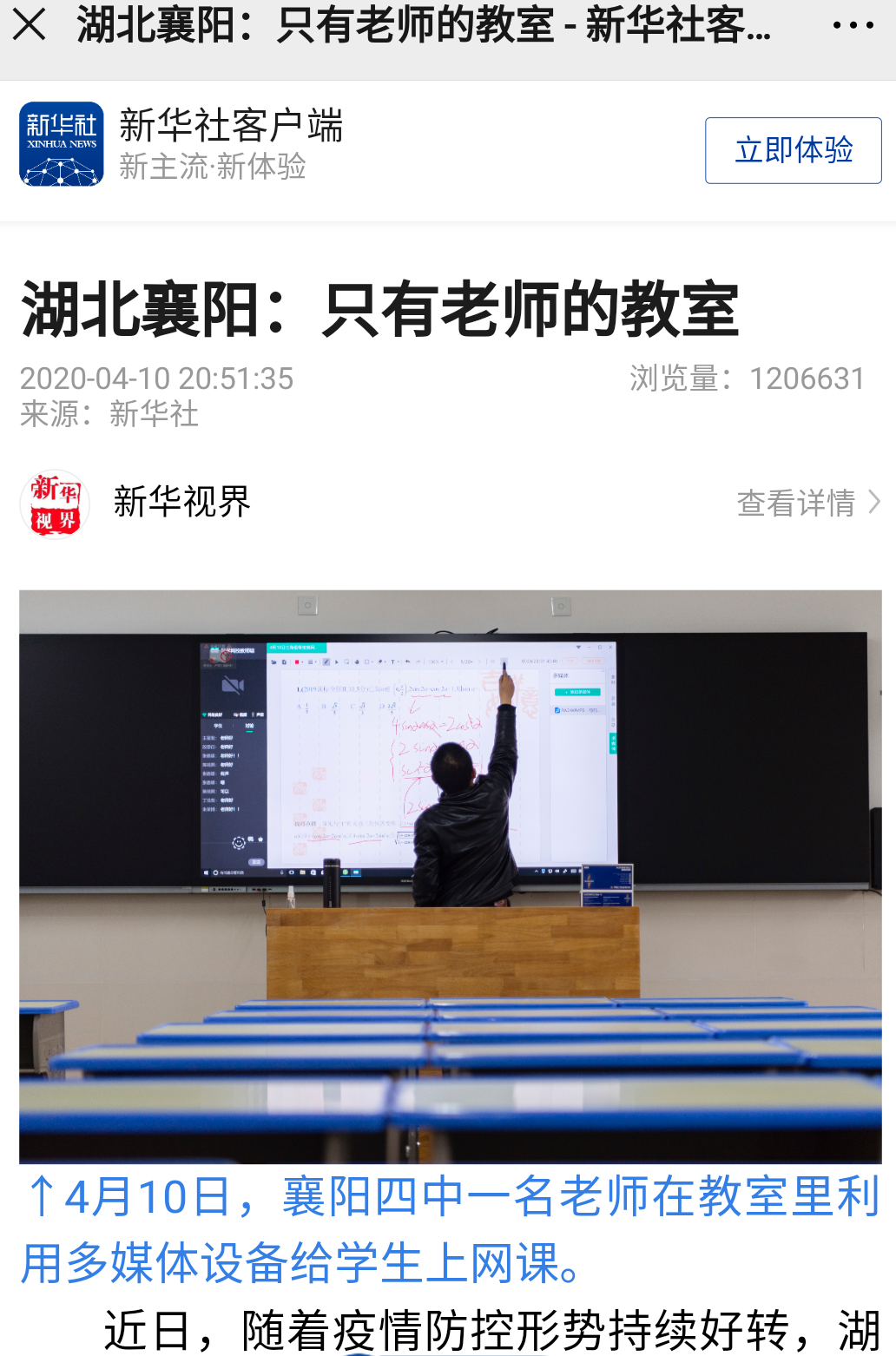View the classroom photo full screen

tap(450, 877)
